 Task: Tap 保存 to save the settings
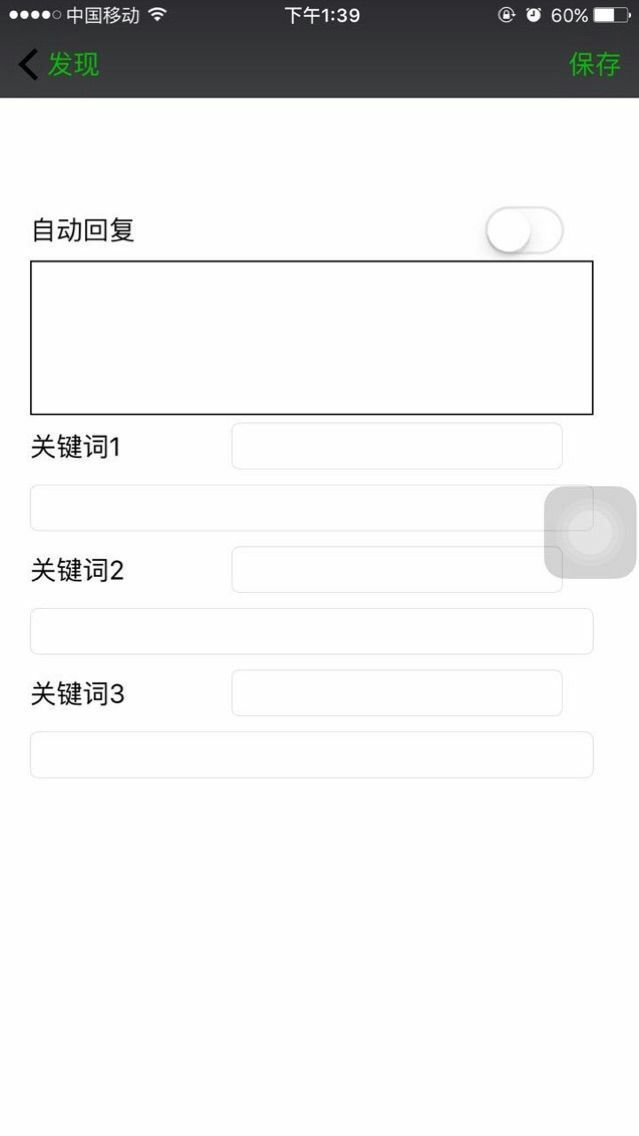(594, 64)
